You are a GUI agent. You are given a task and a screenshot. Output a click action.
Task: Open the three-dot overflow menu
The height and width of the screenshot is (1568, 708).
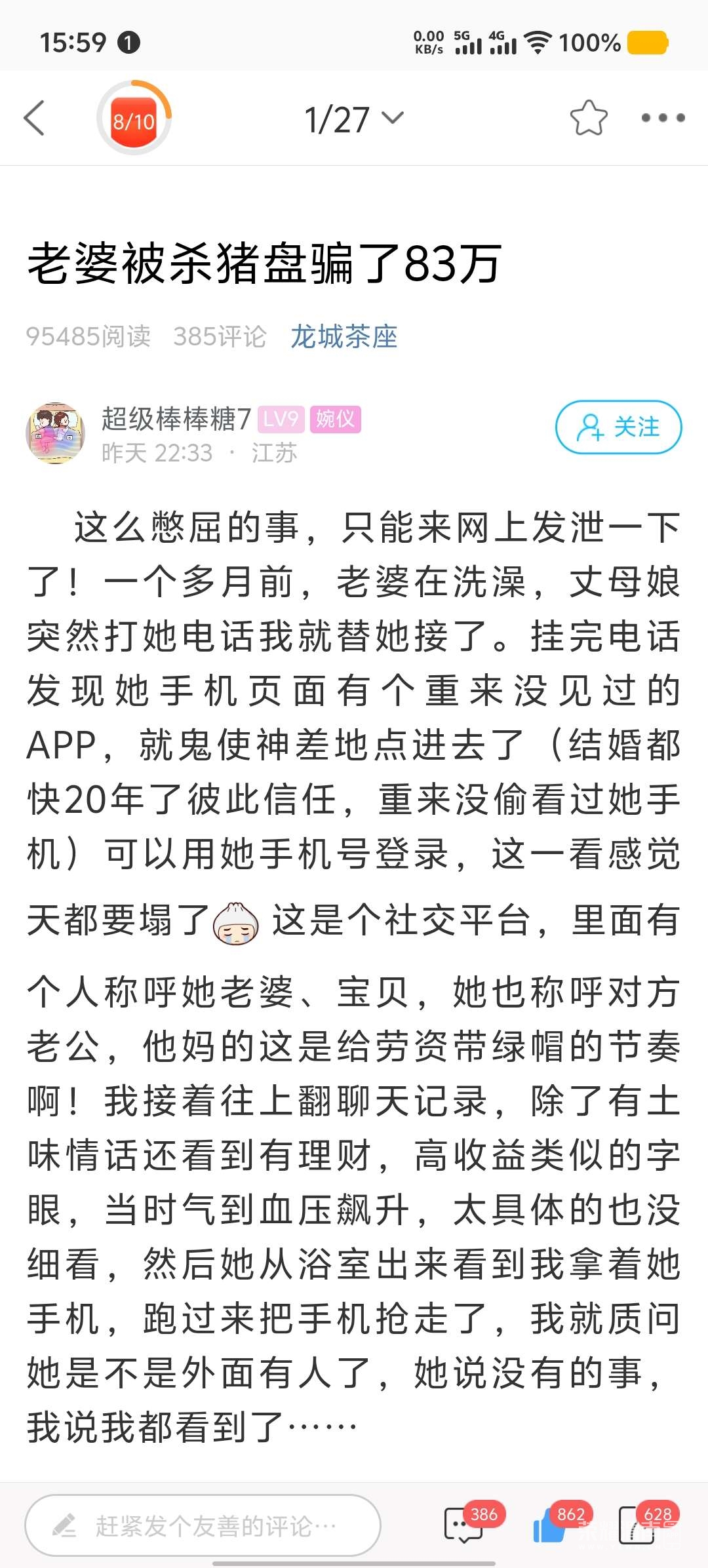663,118
